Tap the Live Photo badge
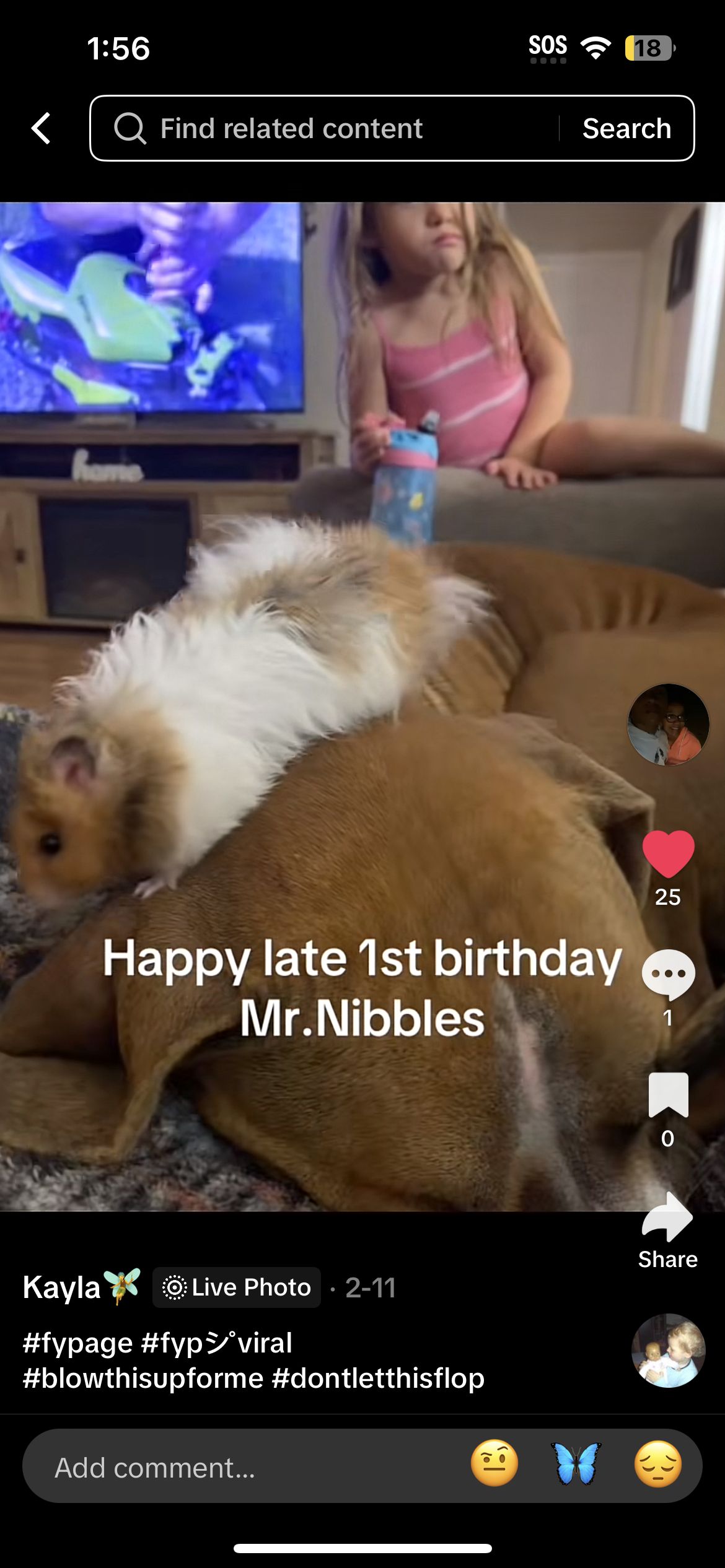Viewport: 725px width, 1568px height. [x=237, y=1287]
